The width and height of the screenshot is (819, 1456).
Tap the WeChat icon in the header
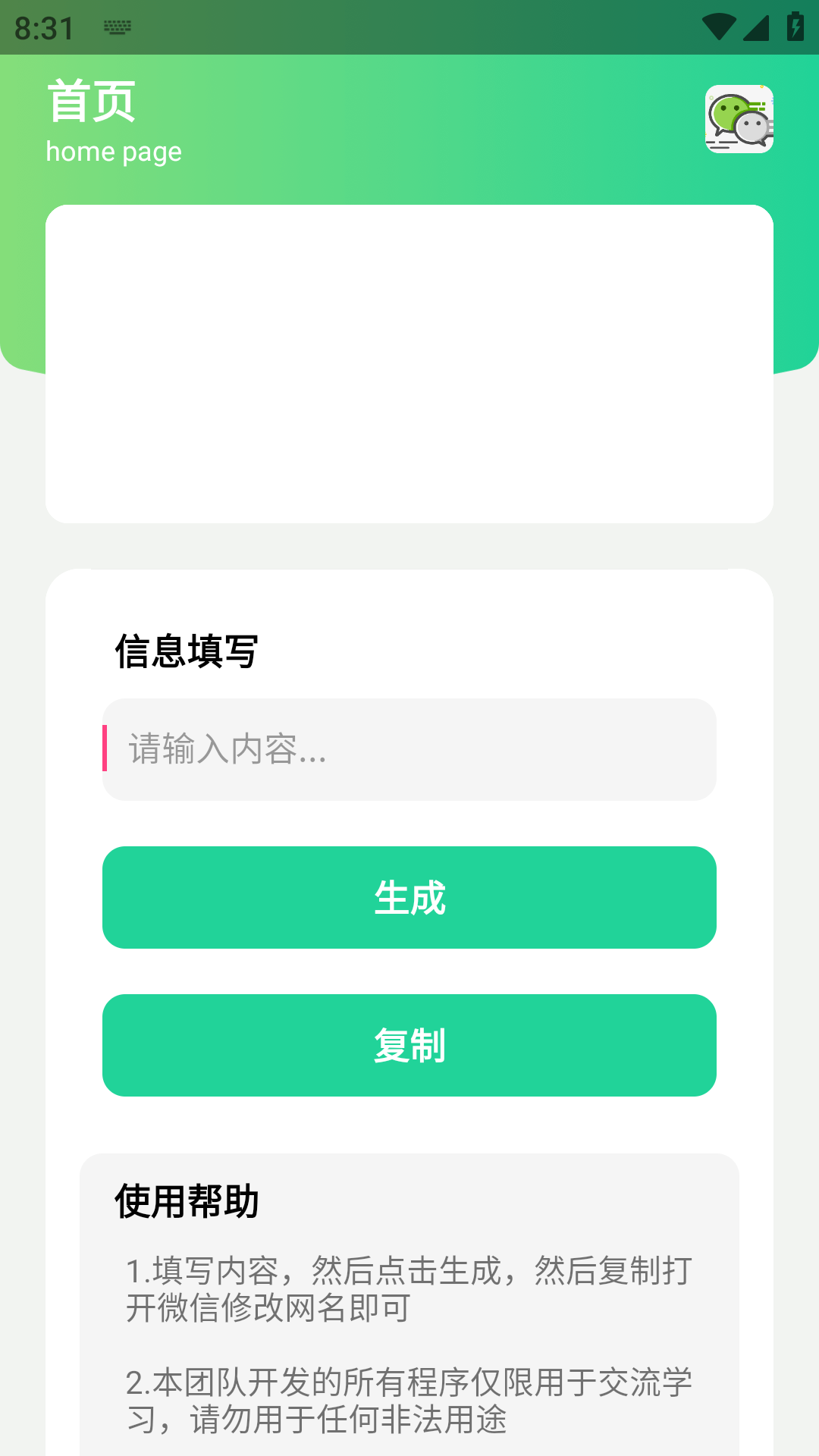pyautogui.click(x=739, y=119)
